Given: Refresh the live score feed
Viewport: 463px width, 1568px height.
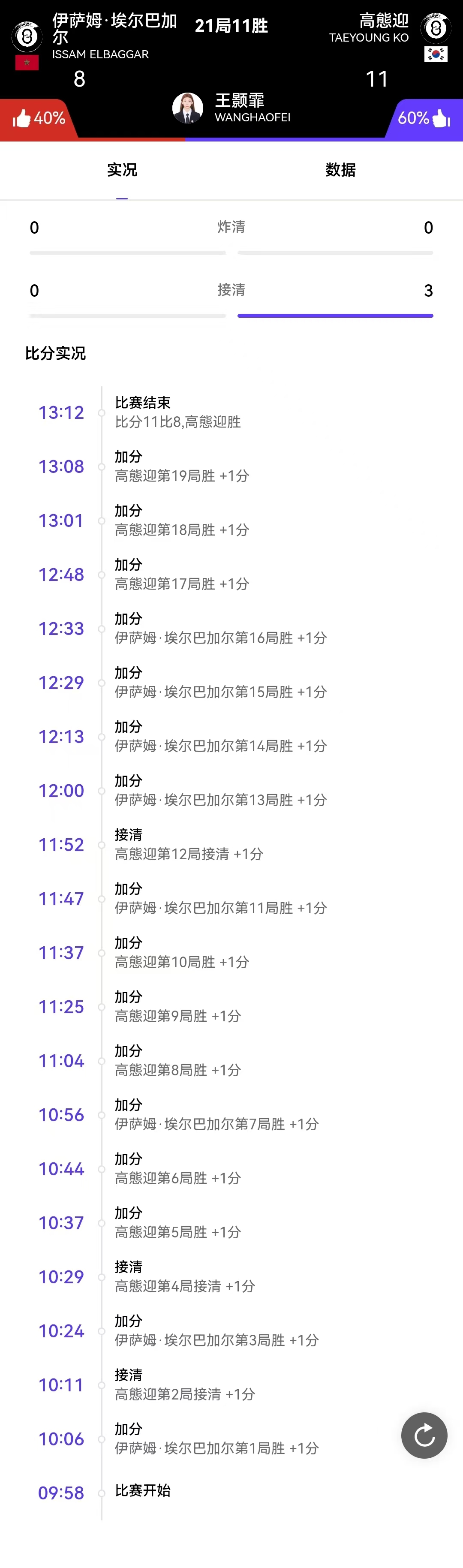Looking at the screenshot, I should 424,1436.
